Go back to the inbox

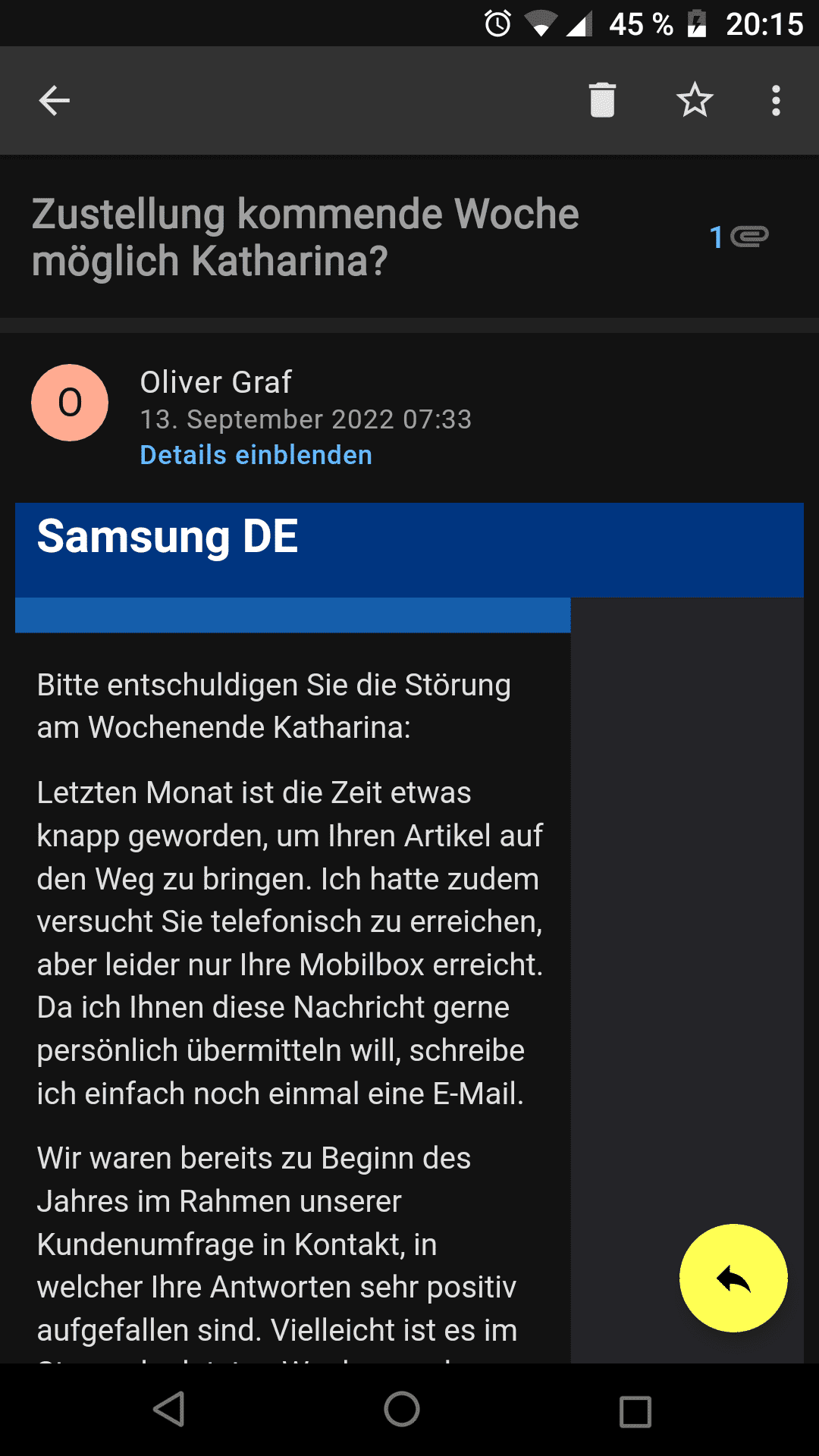[55, 100]
